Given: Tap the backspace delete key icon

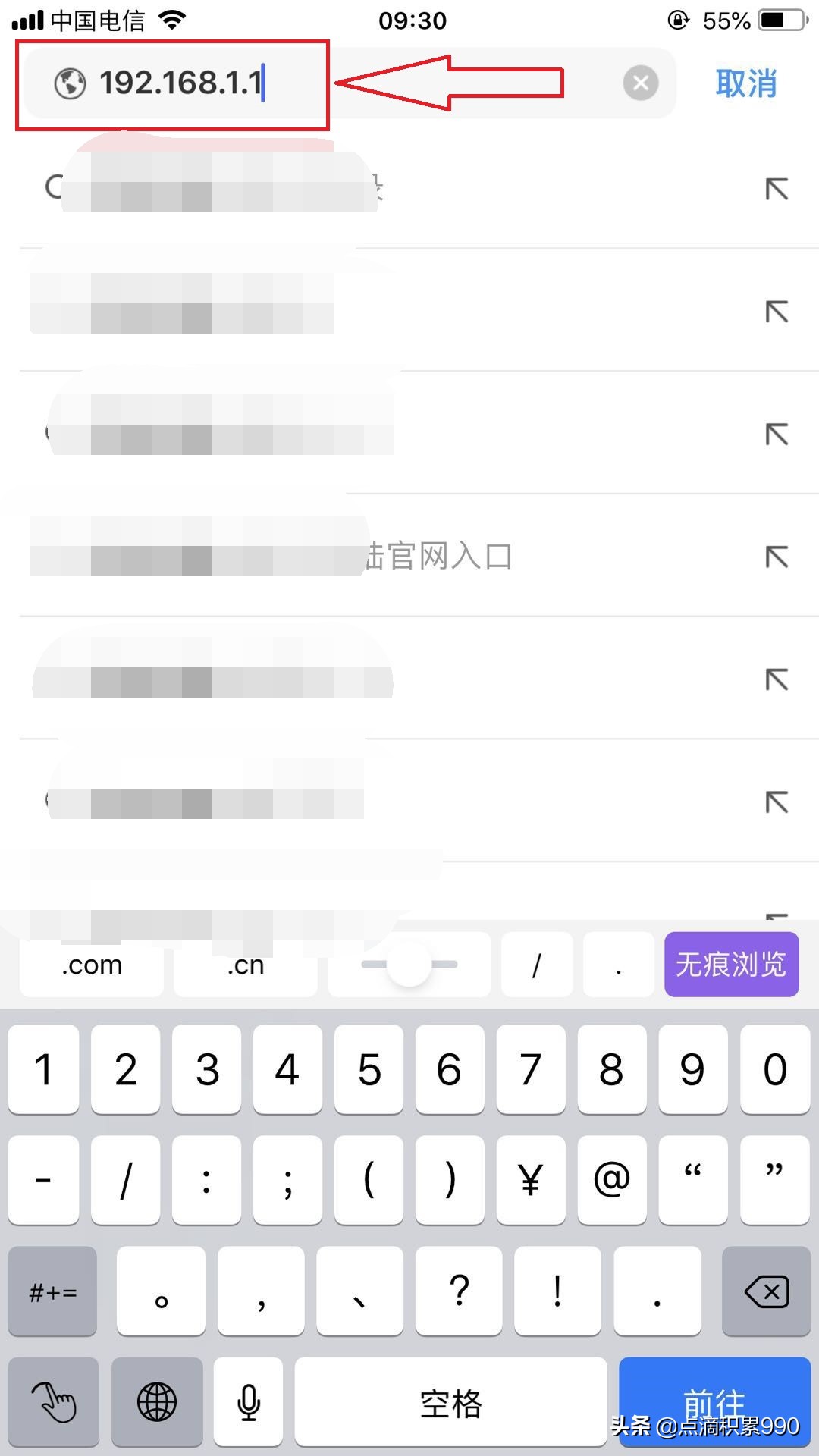Looking at the screenshot, I should 766,1289.
